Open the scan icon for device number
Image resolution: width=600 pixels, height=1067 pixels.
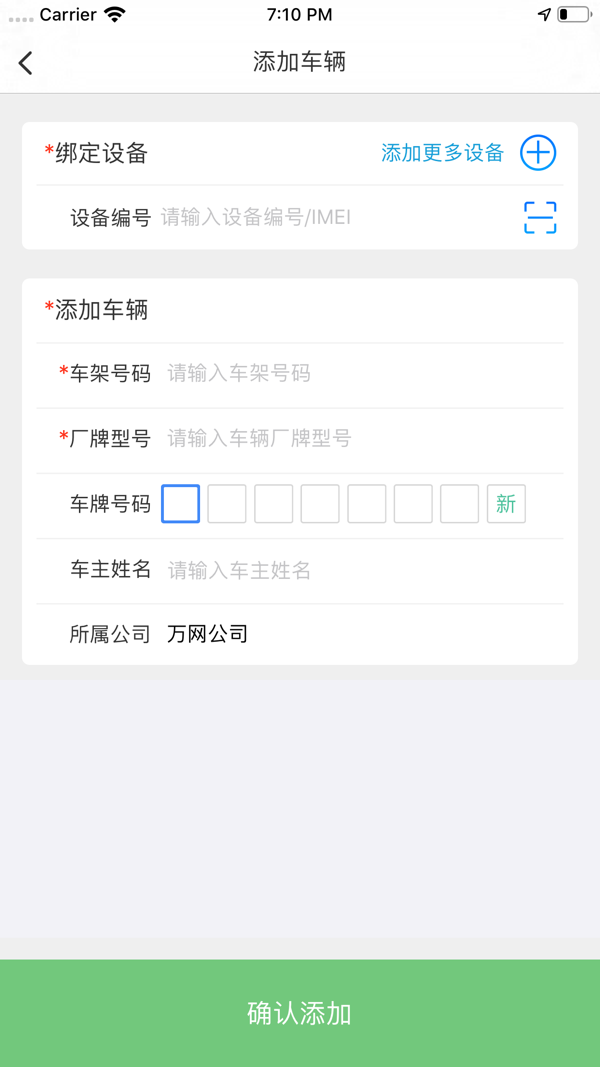point(540,217)
